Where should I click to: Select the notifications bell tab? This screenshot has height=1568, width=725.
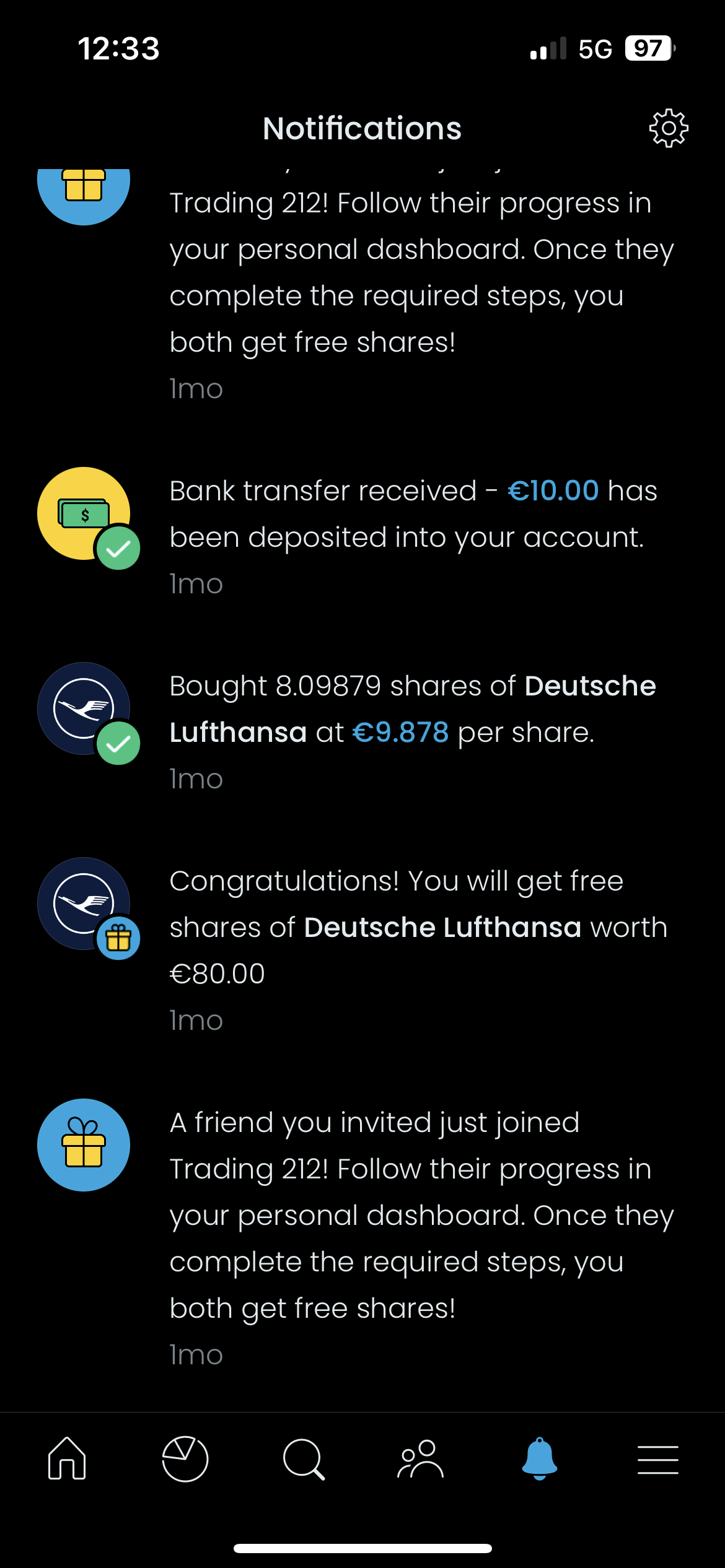coord(540,1458)
